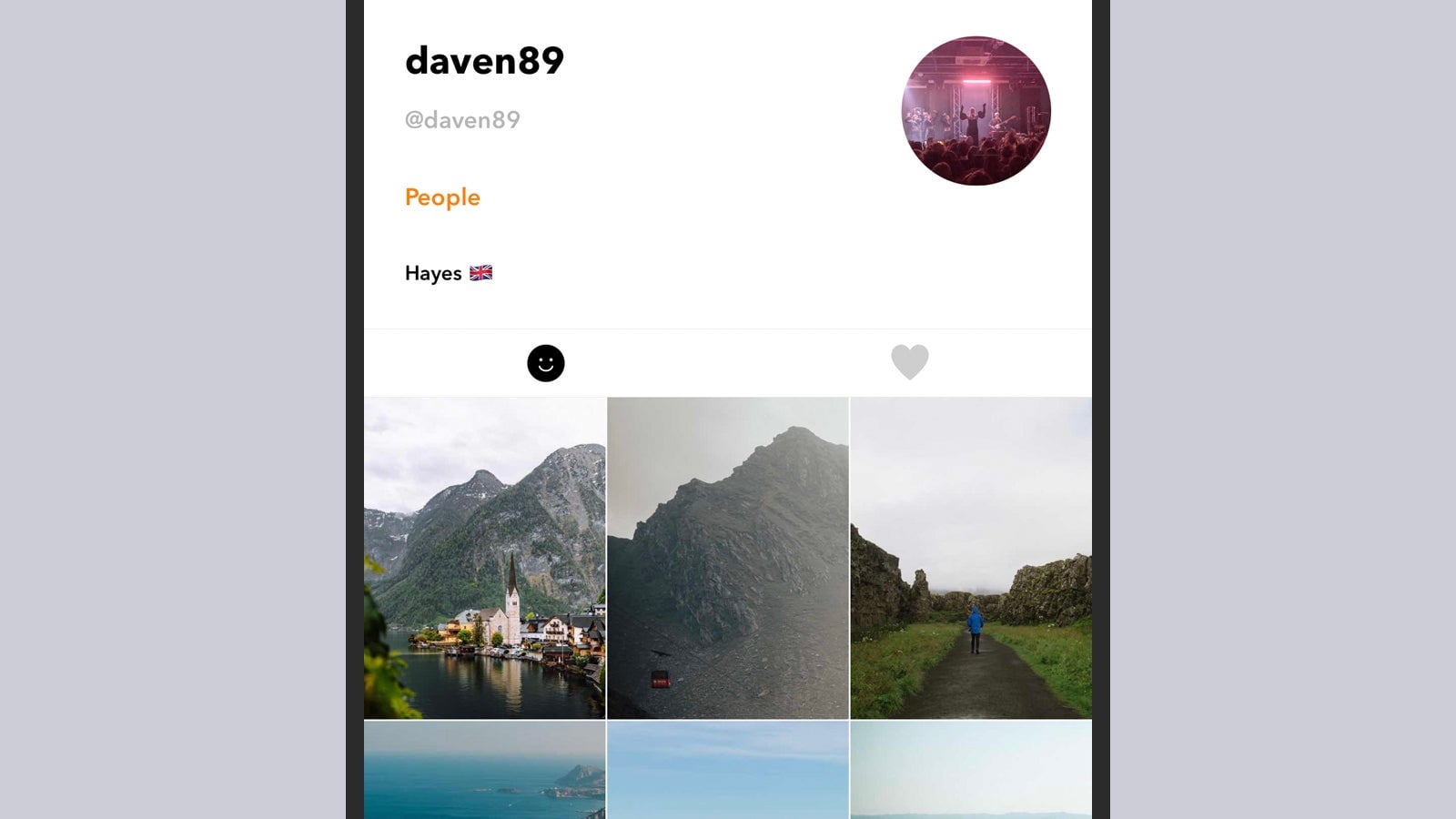Open the pale hazy horizon photo
Screen dimensions: 1456x819
971,770
